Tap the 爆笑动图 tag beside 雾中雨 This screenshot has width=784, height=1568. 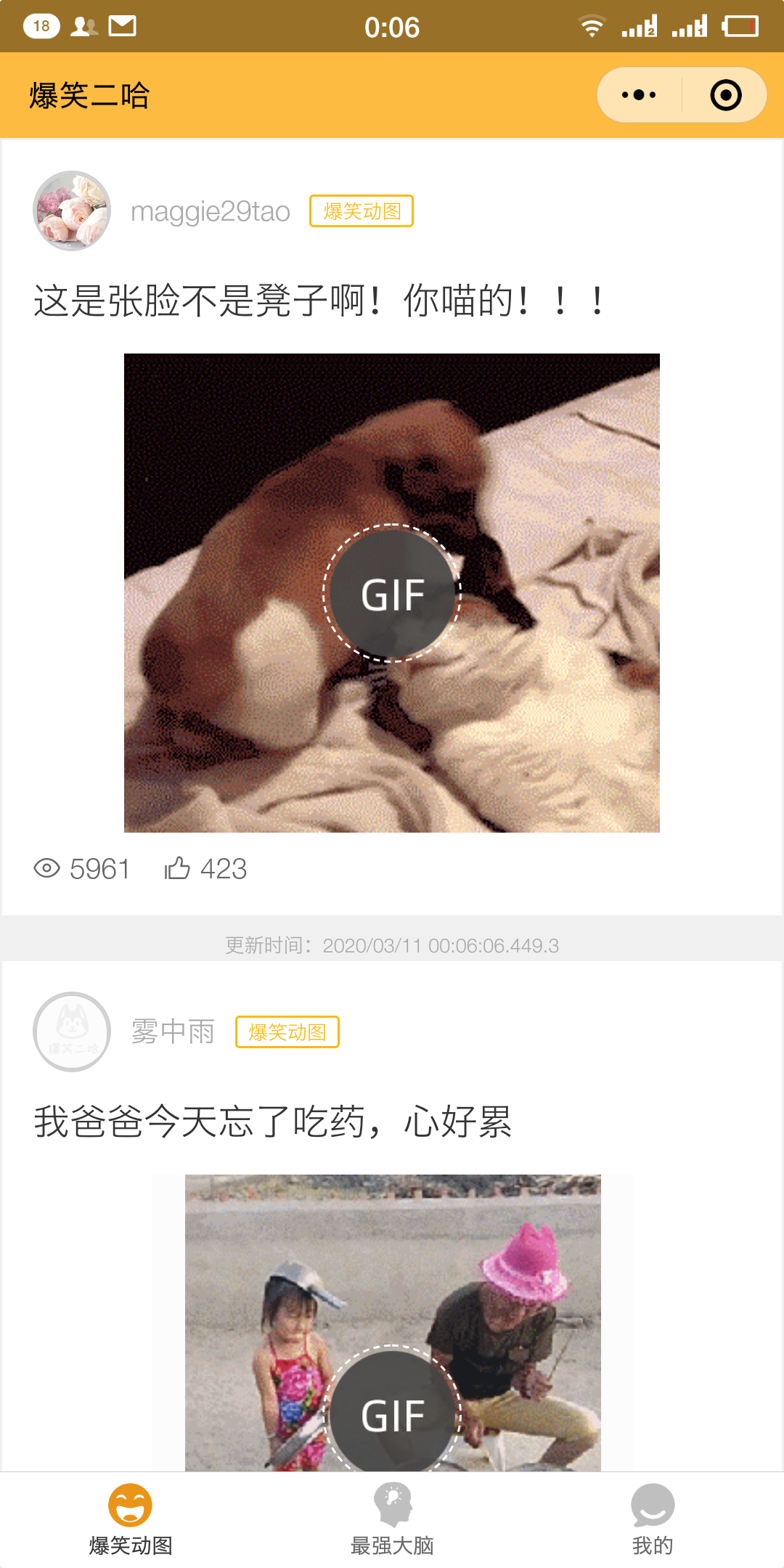point(287,1032)
